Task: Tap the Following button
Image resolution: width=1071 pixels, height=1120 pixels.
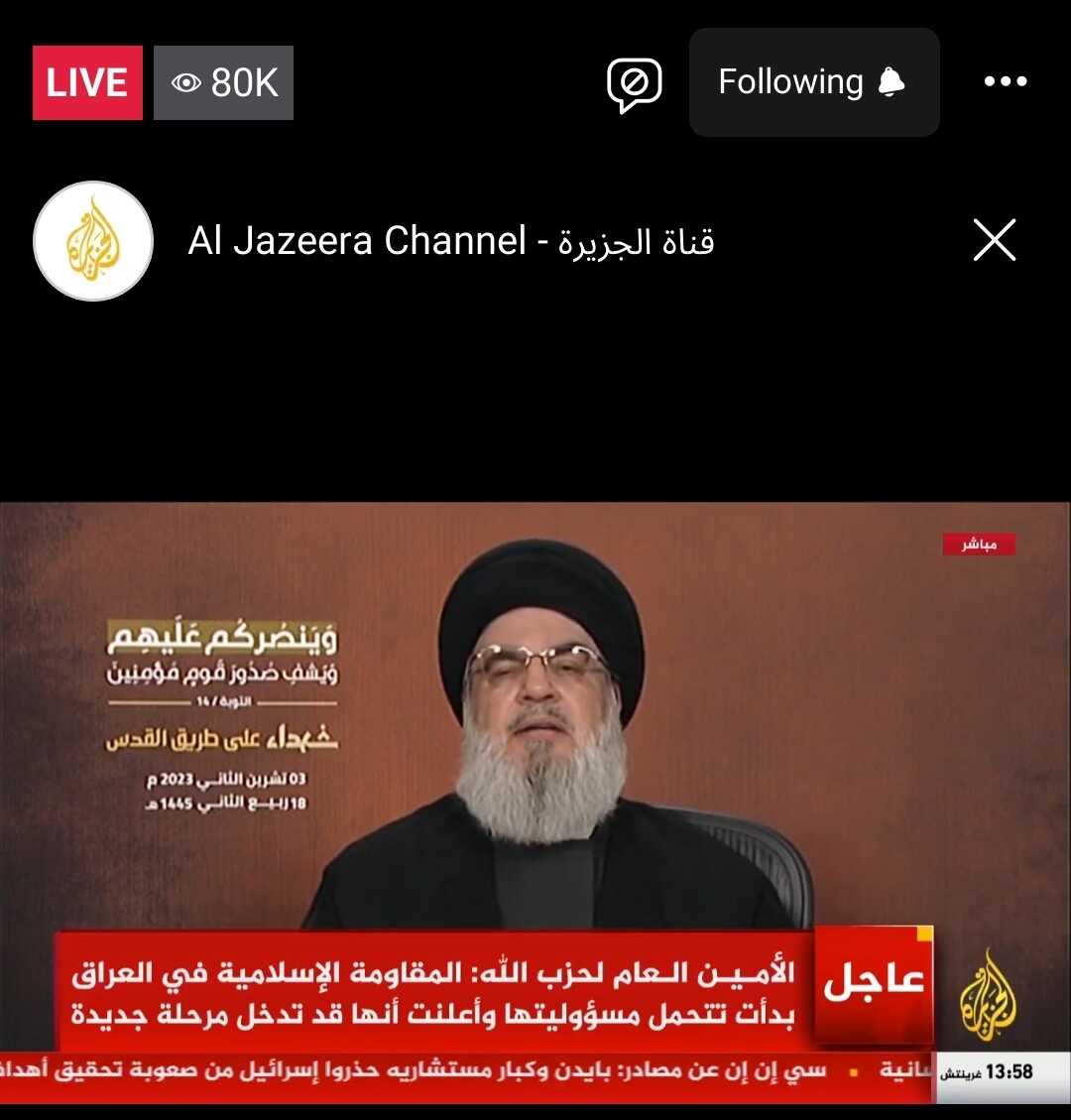Action: (x=813, y=82)
